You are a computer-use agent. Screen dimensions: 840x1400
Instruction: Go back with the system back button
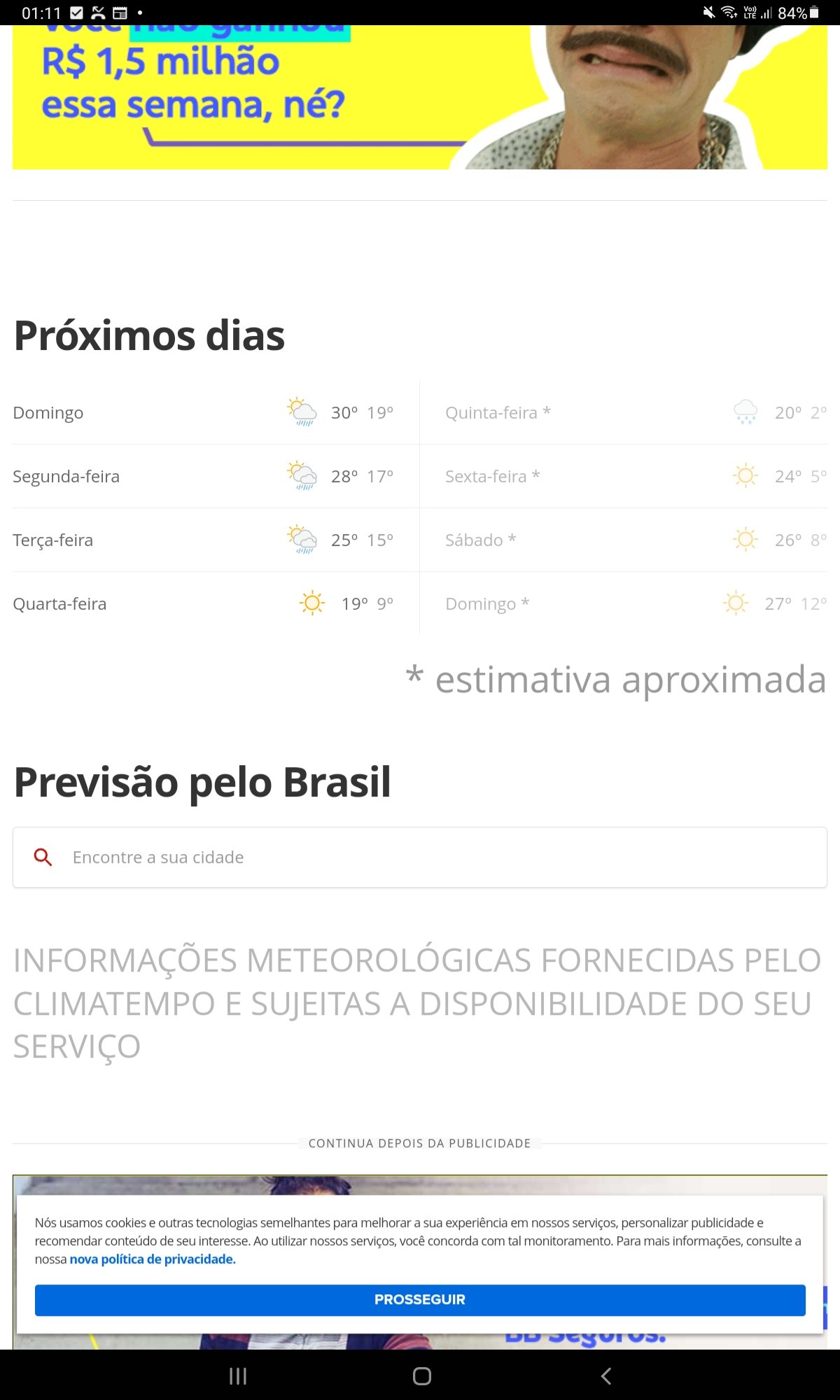pyautogui.click(x=606, y=1376)
